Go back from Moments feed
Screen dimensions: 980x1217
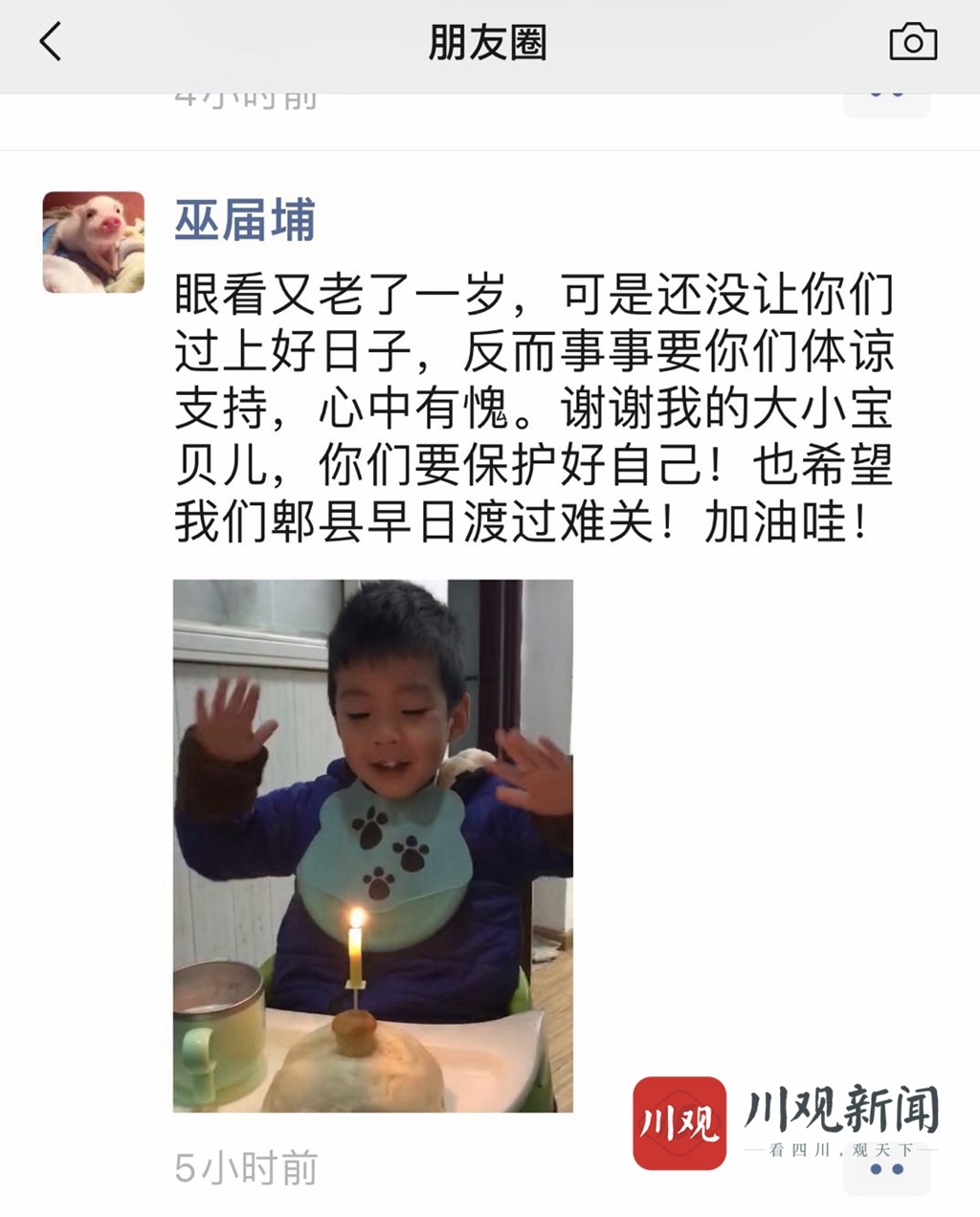(x=51, y=43)
